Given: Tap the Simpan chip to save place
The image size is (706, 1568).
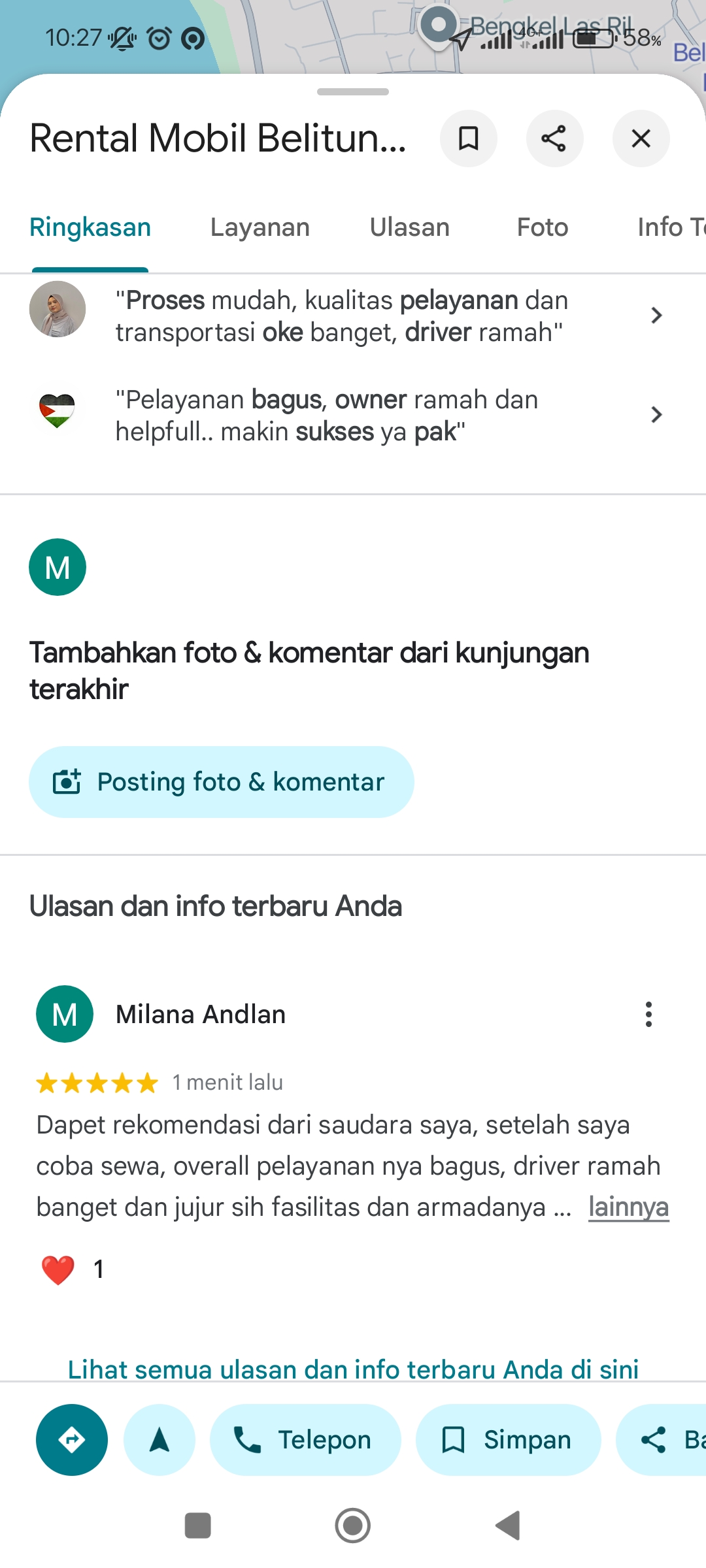Looking at the screenshot, I should (x=508, y=1440).
